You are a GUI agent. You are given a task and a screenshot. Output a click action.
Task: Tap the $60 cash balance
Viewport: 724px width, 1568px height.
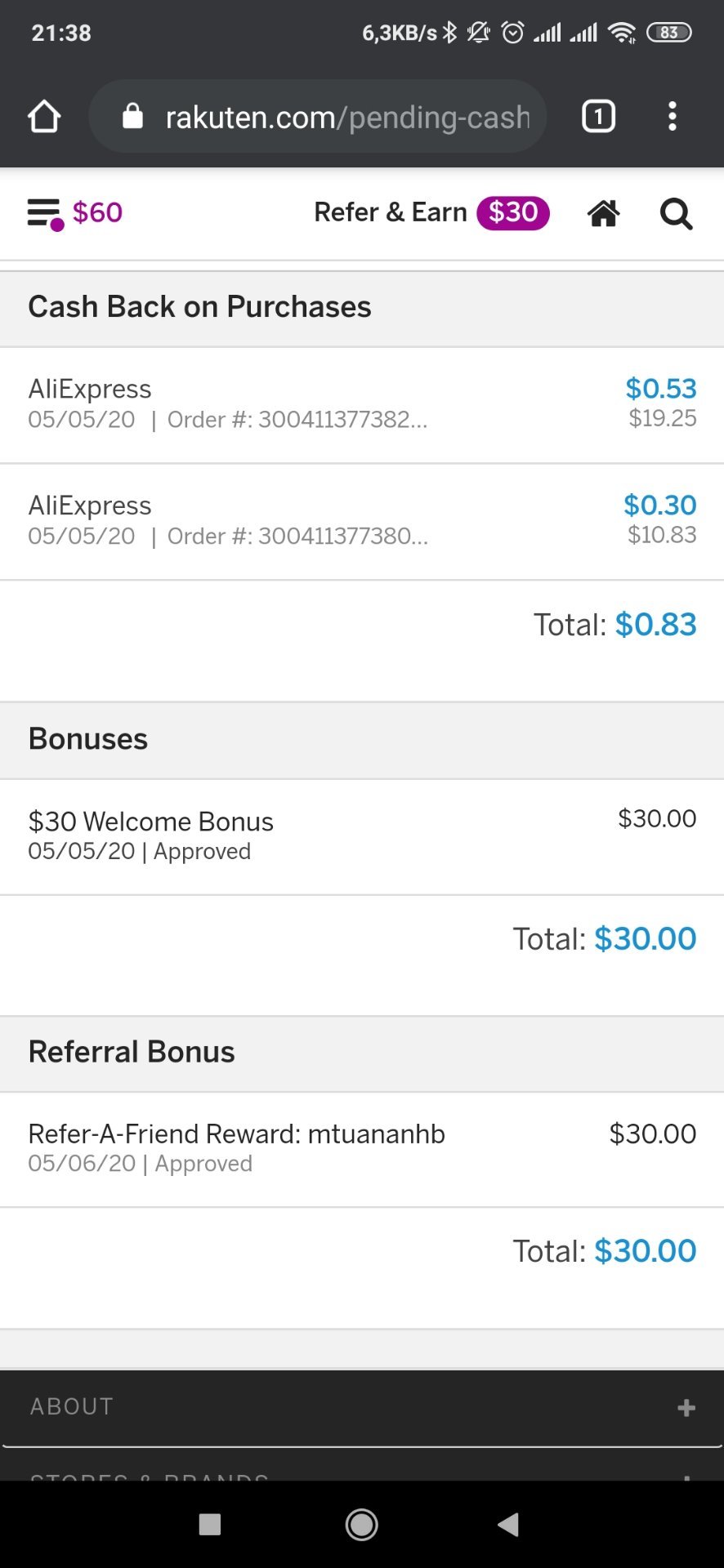(97, 212)
